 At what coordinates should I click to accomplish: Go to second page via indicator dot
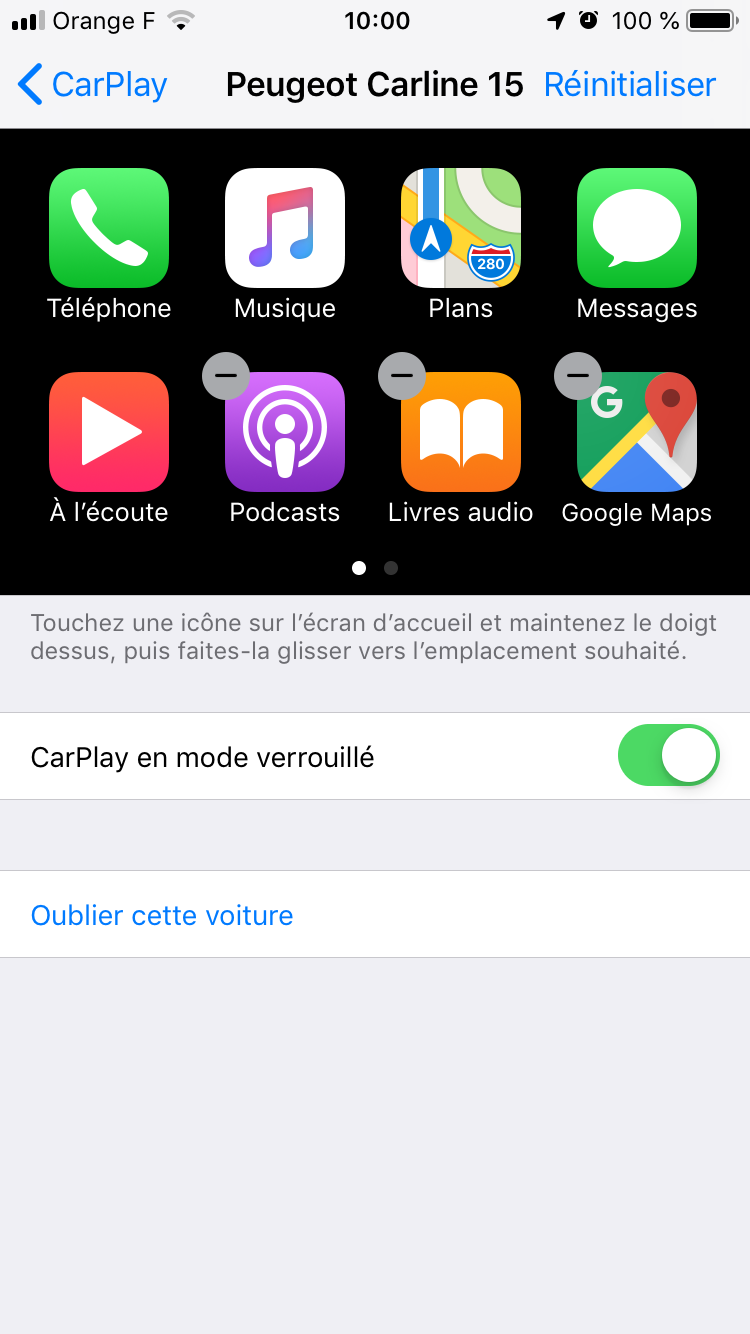[391, 568]
